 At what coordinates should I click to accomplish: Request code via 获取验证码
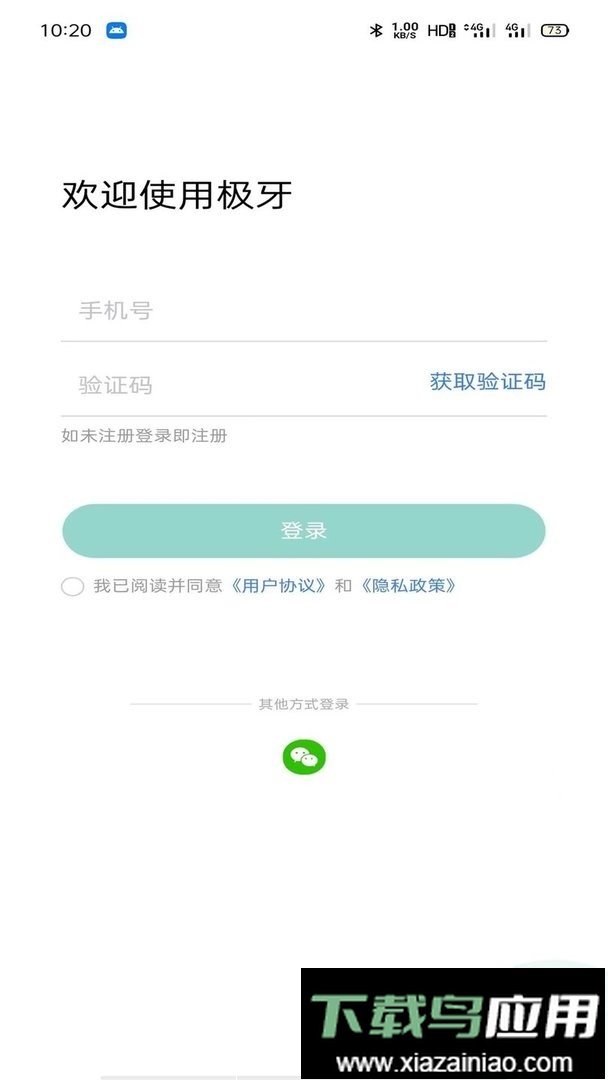[487, 381]
